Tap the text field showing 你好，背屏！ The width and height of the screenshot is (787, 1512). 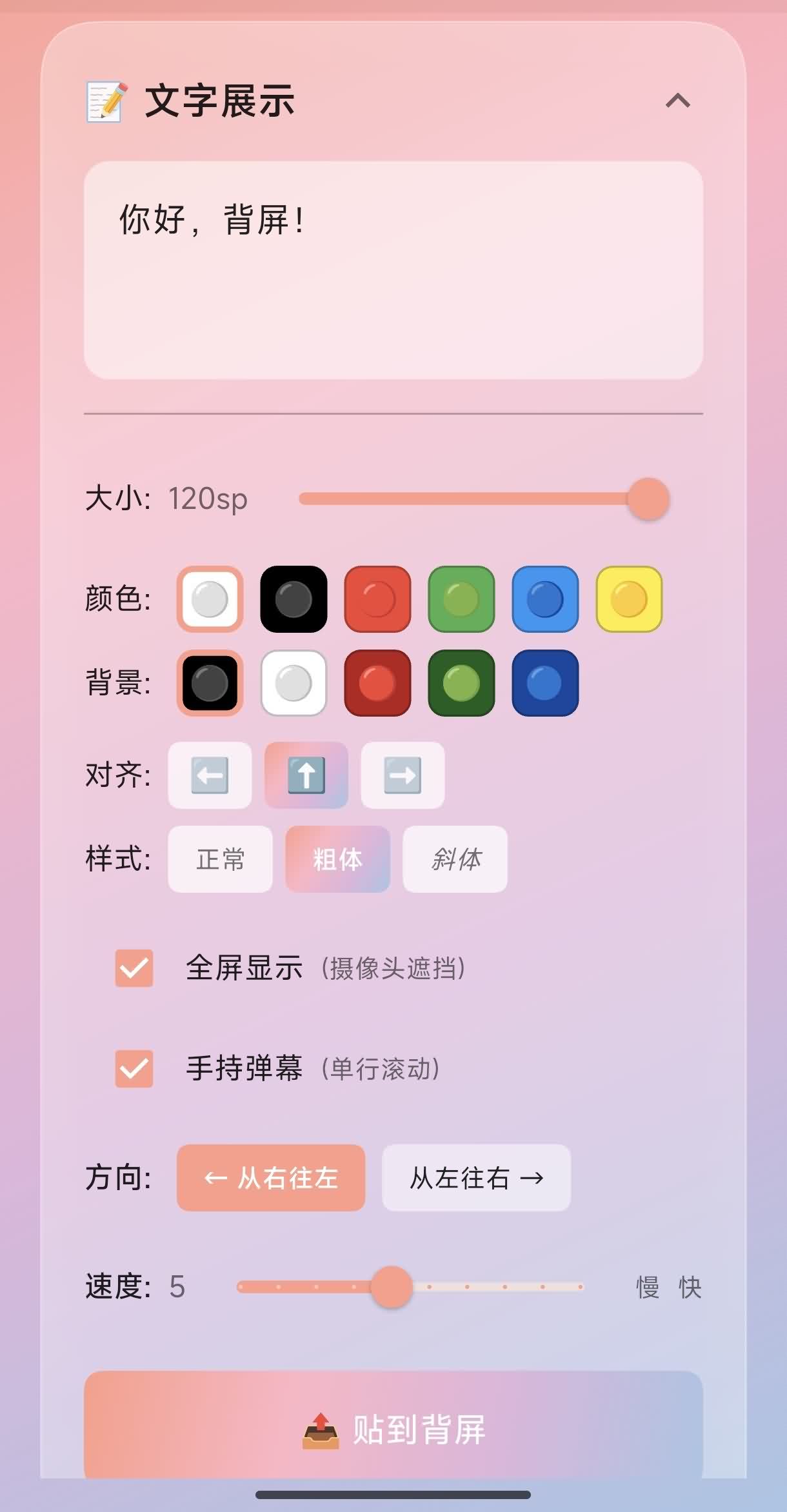coord(393,270)
